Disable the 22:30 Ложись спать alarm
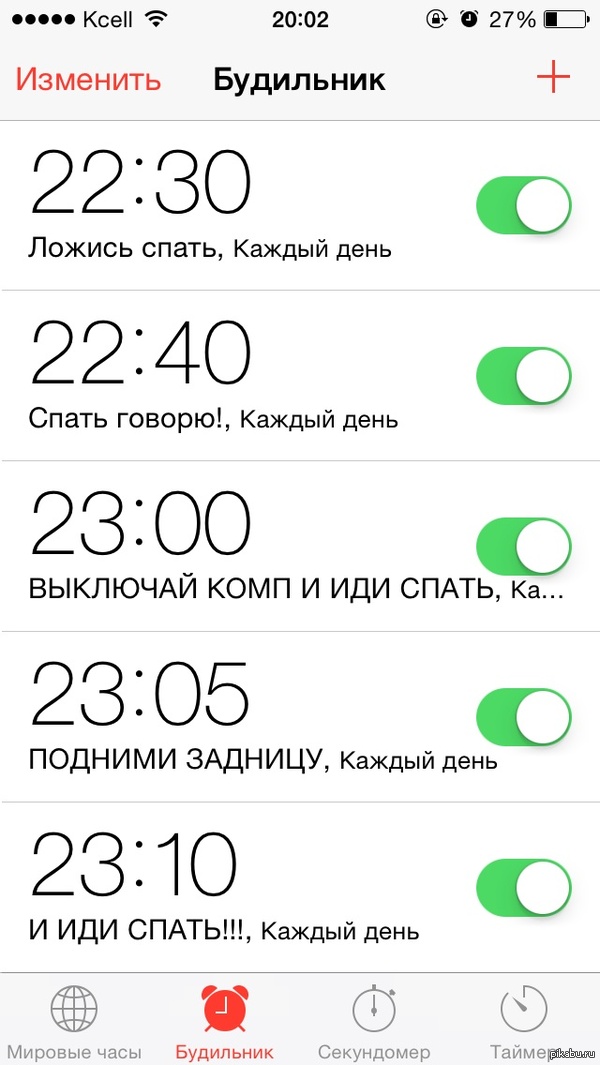Image resolution: width=600 pixels, height=1065 pixels. point(523,206)
